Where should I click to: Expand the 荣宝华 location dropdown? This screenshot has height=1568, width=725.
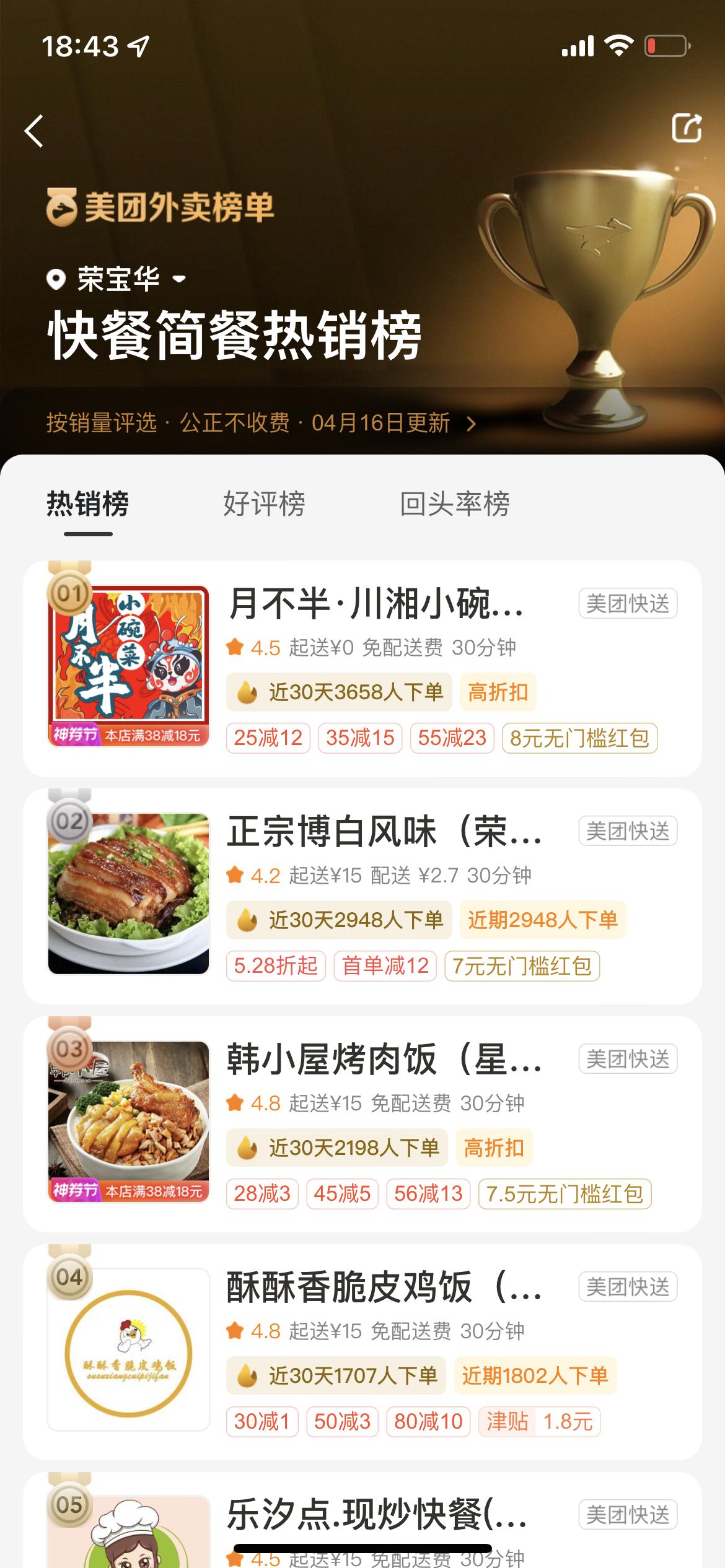178,279
